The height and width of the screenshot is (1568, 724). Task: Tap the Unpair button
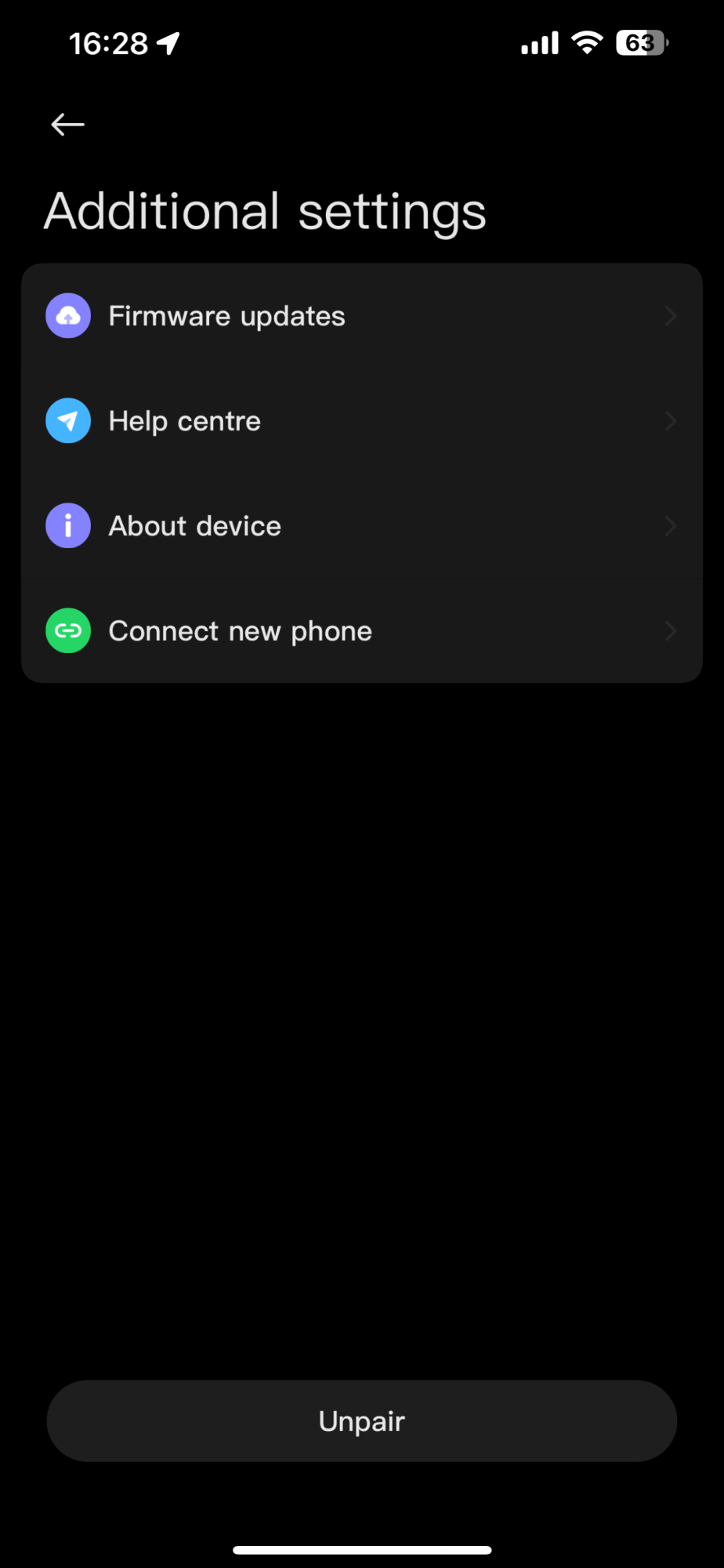[x=361, y=1421]
